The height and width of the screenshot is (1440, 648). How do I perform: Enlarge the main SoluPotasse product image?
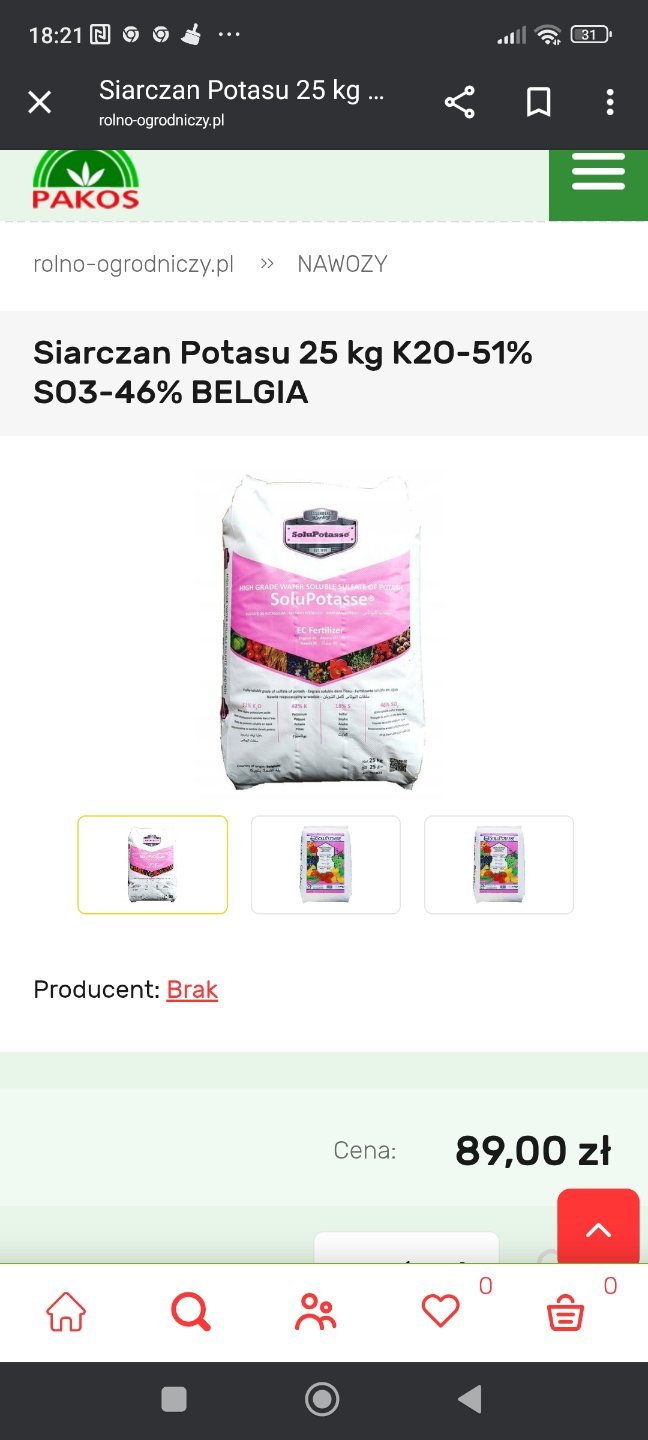click(x=318, y=632)
